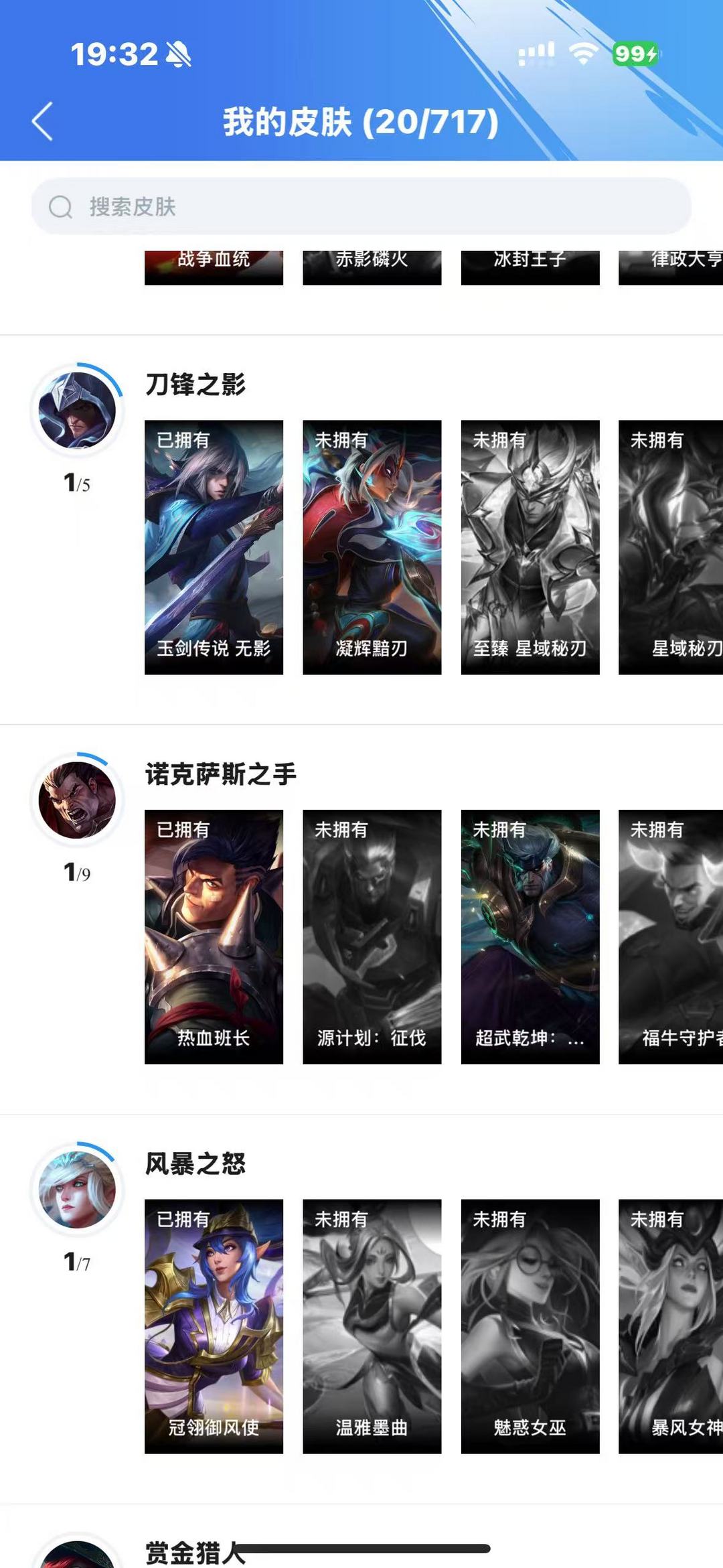Open the 凝辉黯刃 skin card

point(372,547)
